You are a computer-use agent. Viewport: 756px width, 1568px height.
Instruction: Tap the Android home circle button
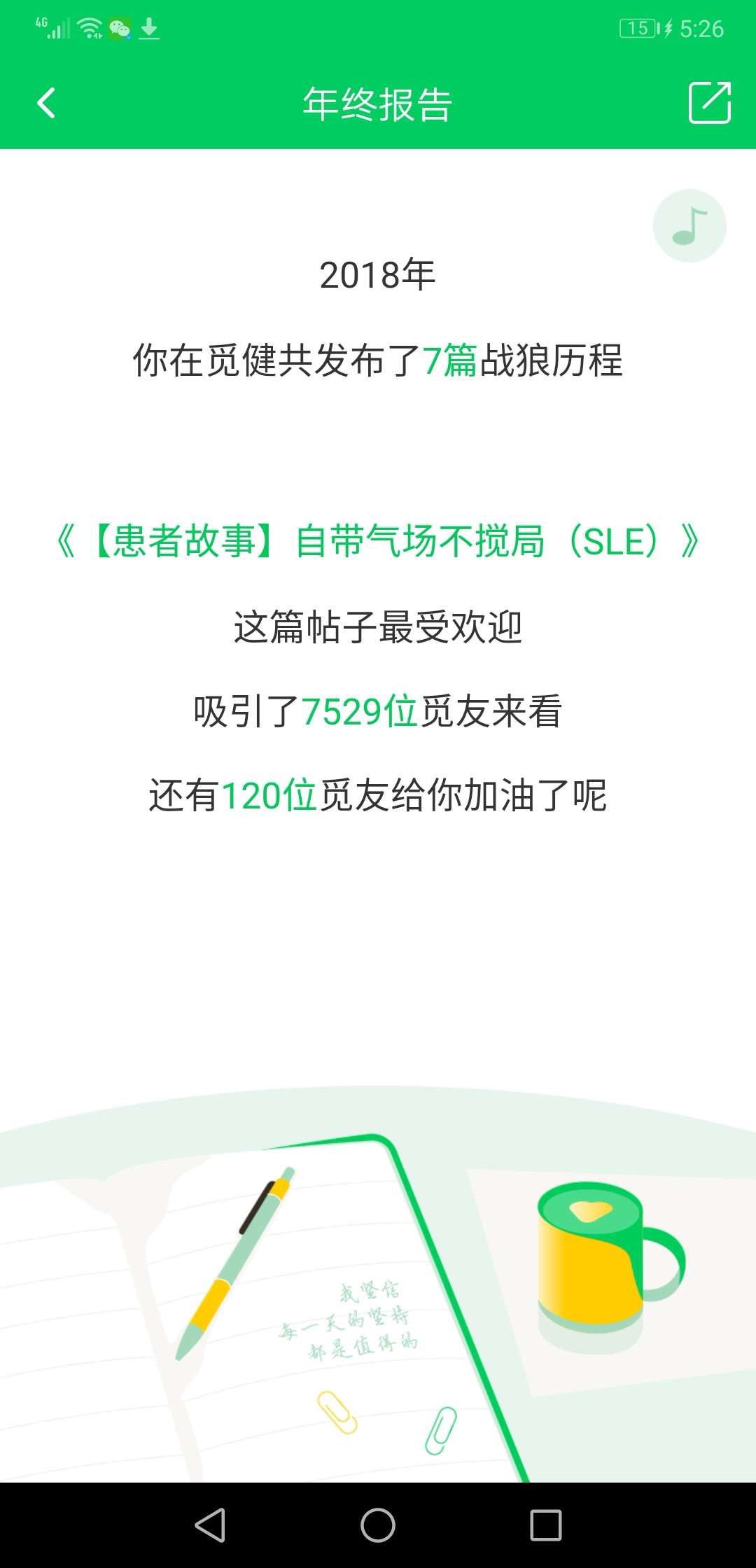378,1526
